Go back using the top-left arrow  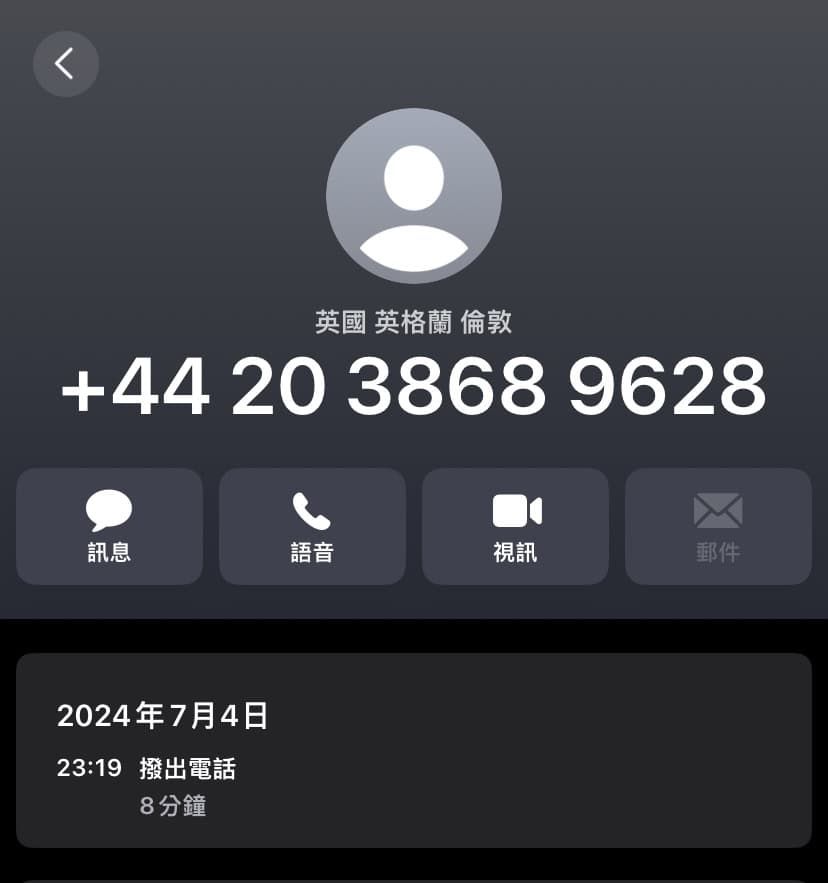[66, 64]
